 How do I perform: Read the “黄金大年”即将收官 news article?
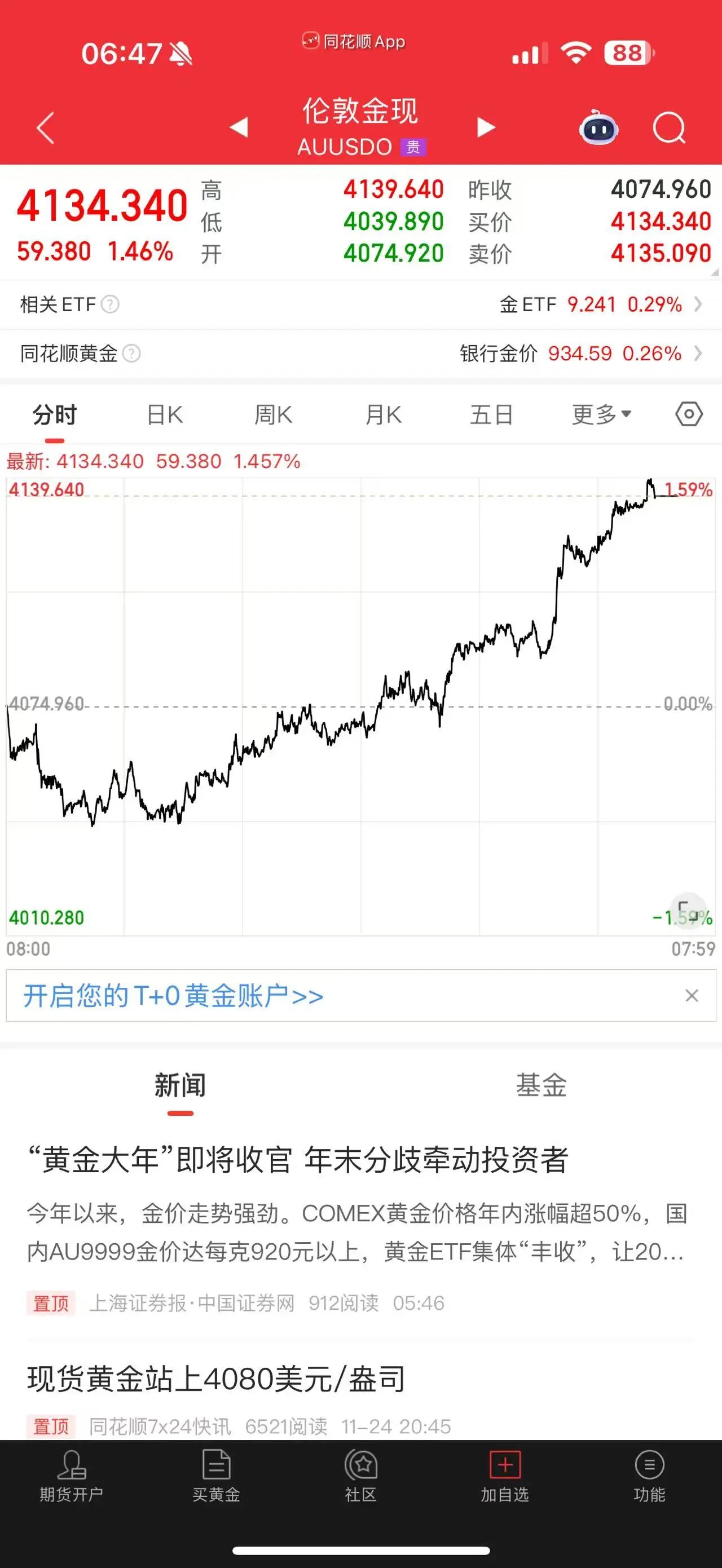pyautogui.click(x=298, y=1160)
